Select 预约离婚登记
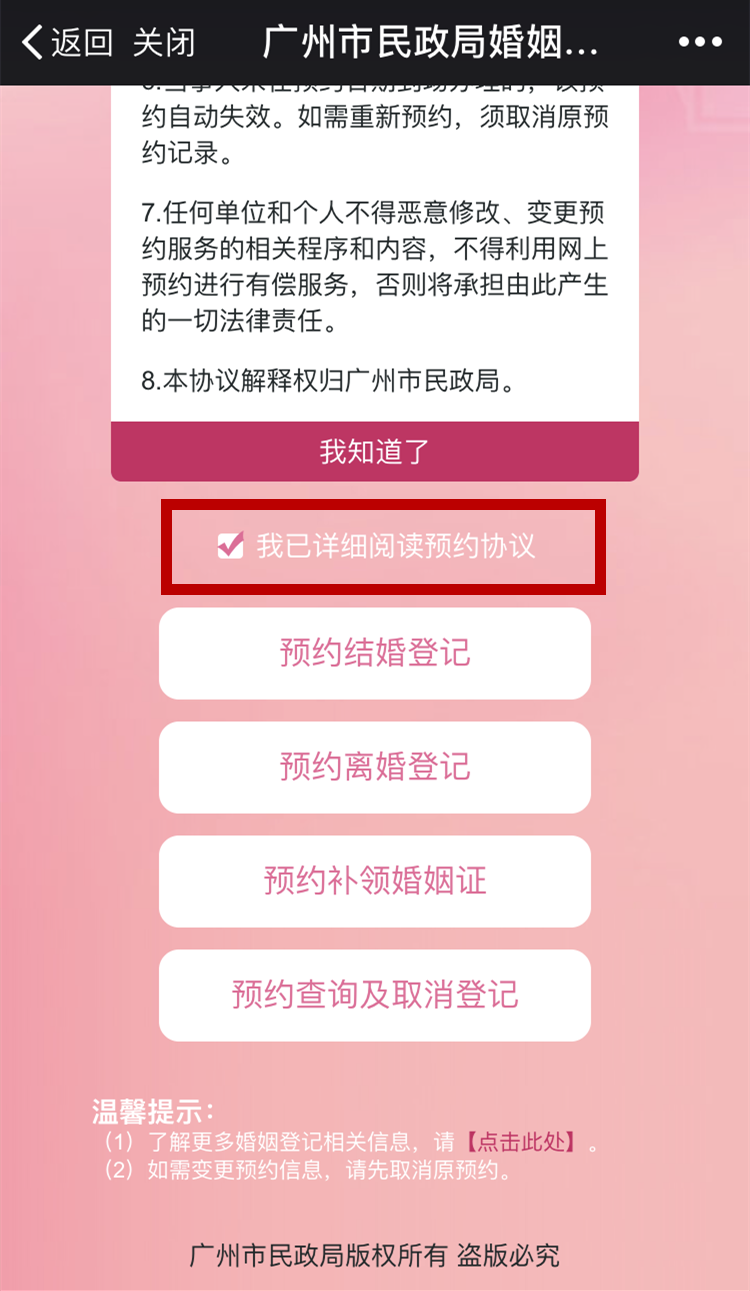This screenshot has width=750, height=1291. click(x=374, y=767)
